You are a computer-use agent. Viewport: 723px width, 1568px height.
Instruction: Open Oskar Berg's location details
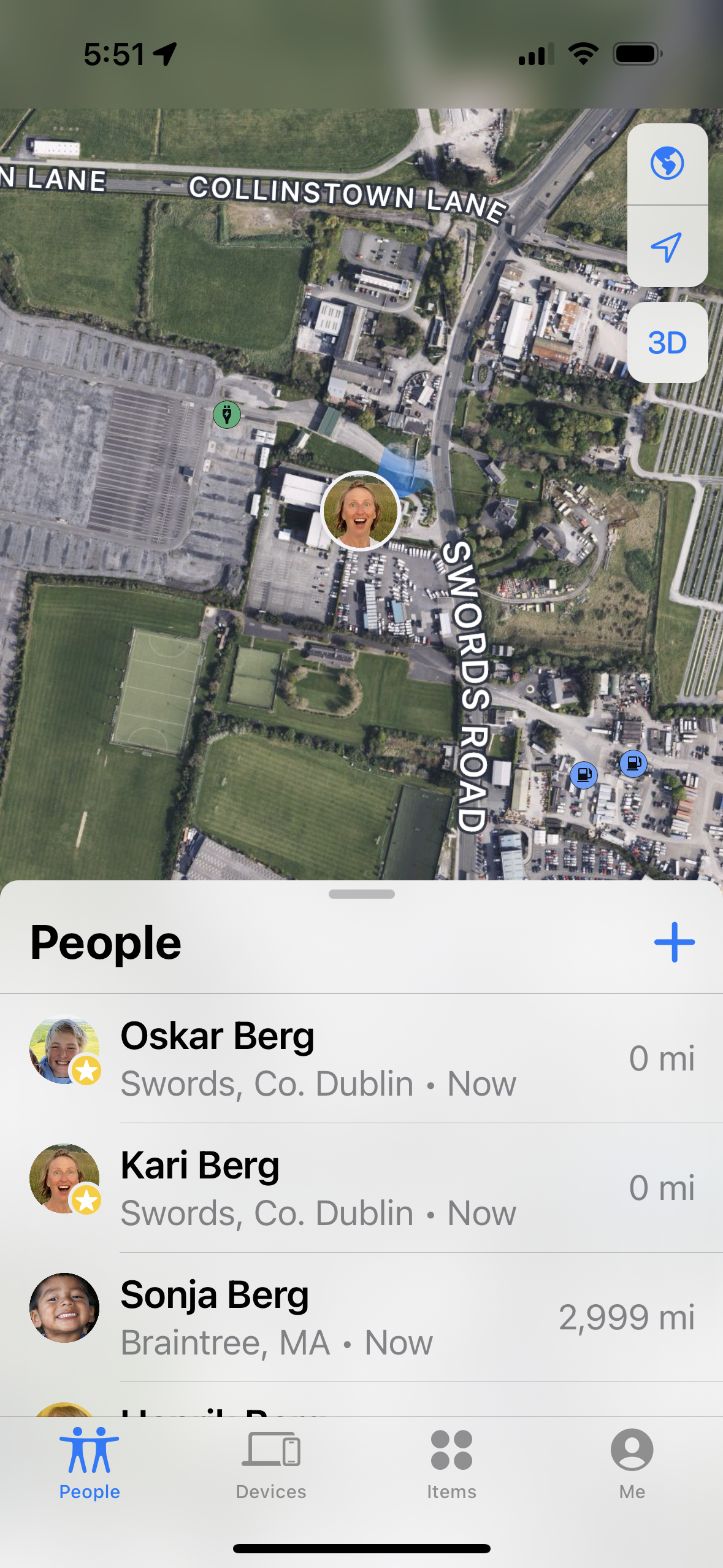point(361,1058)
